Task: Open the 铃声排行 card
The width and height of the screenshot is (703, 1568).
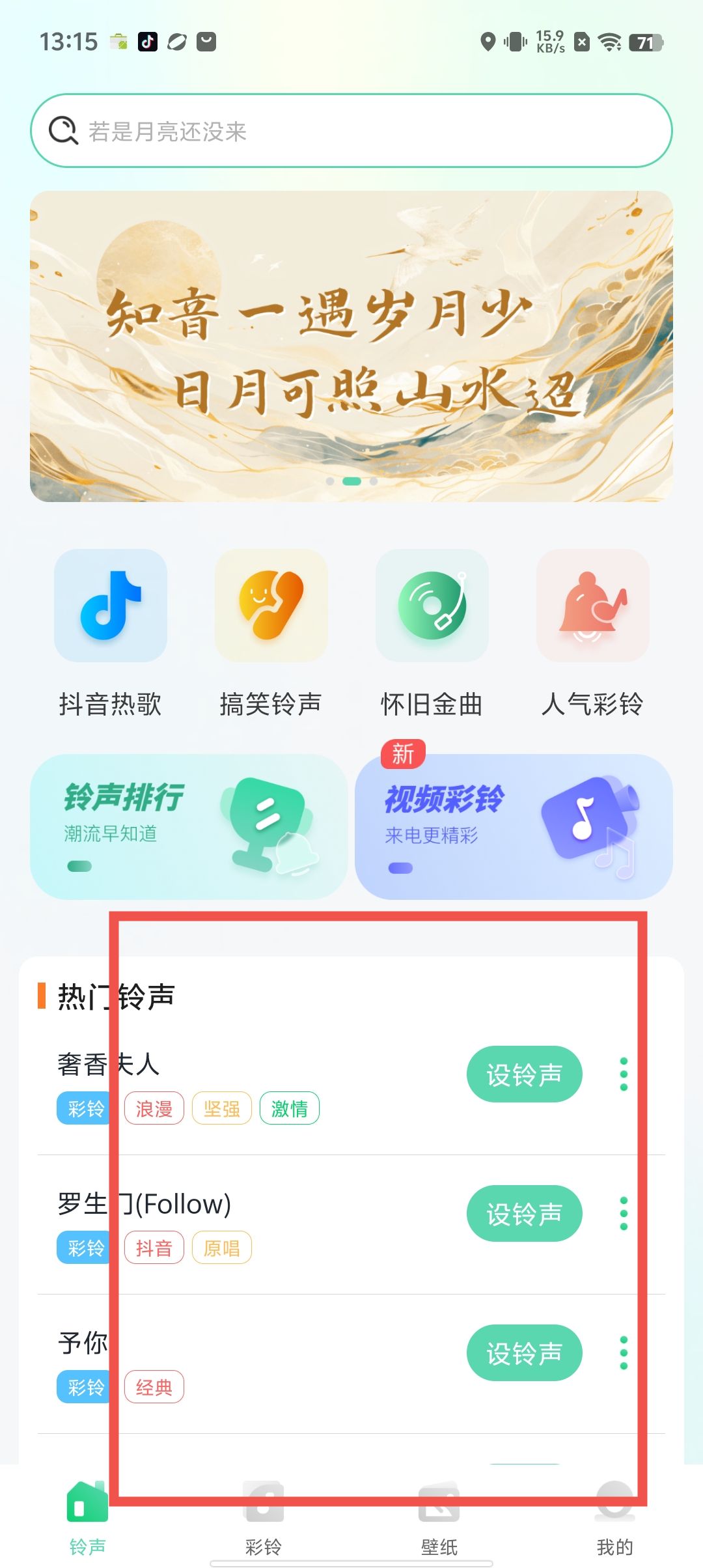Action: [189, 826]
